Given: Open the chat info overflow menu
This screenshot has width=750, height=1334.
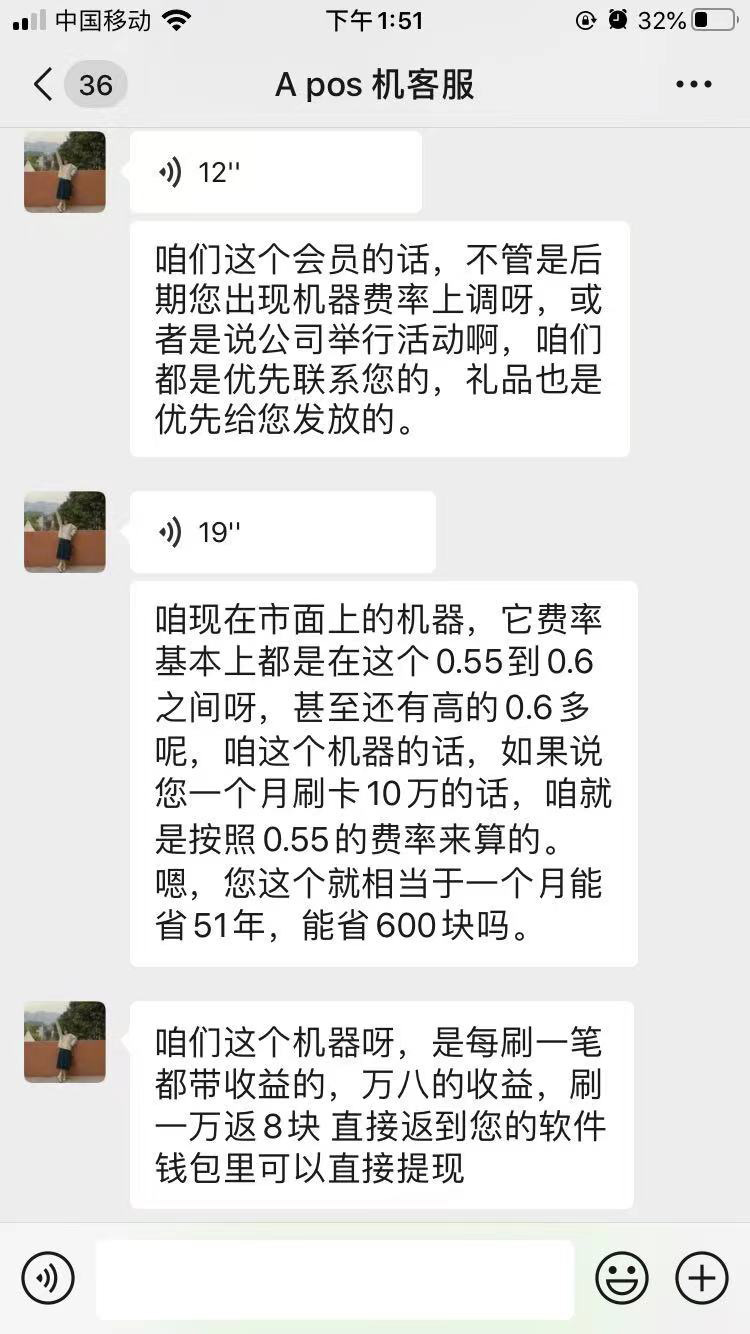Looking at the screenshot, I should pyautogui.click(x=693, y=85).
